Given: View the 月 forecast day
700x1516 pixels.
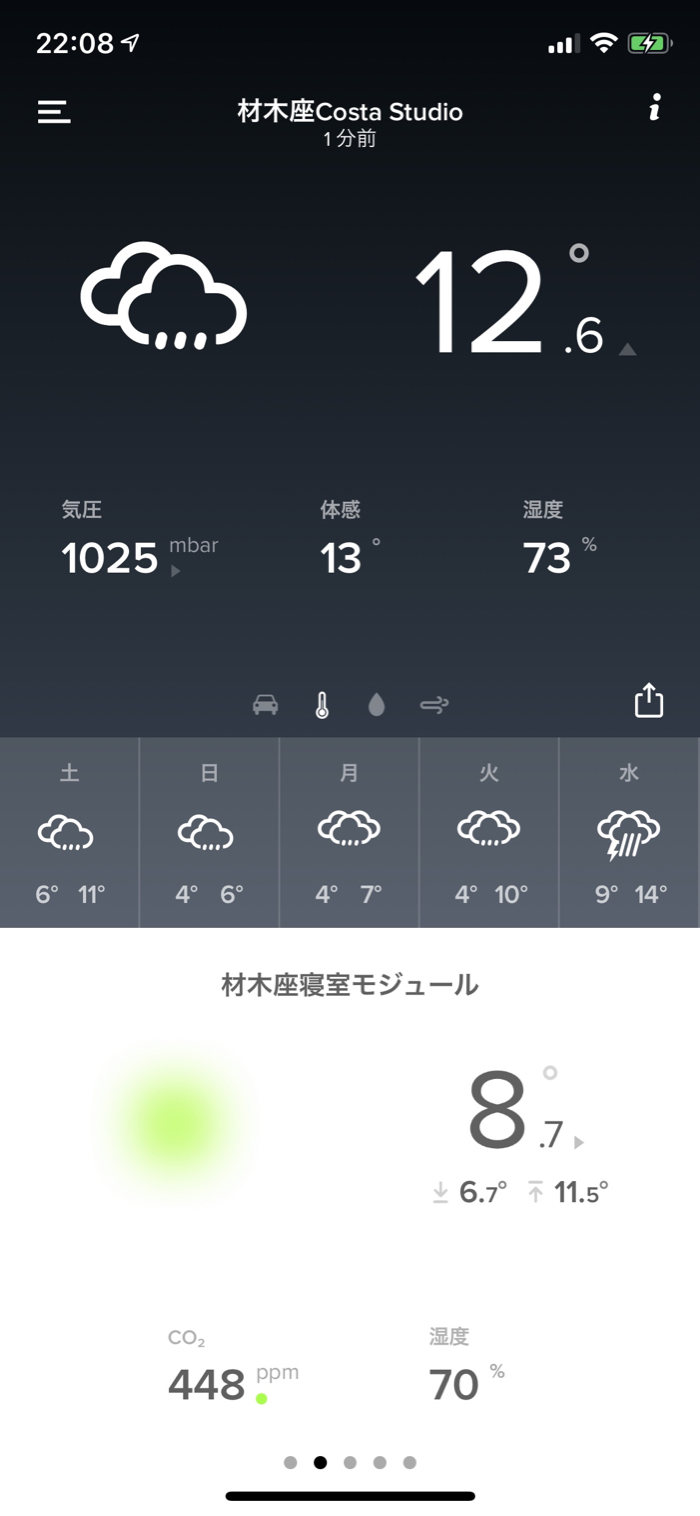Looking at the screenshot, I should pyautogui.click(x=349, y=832).
